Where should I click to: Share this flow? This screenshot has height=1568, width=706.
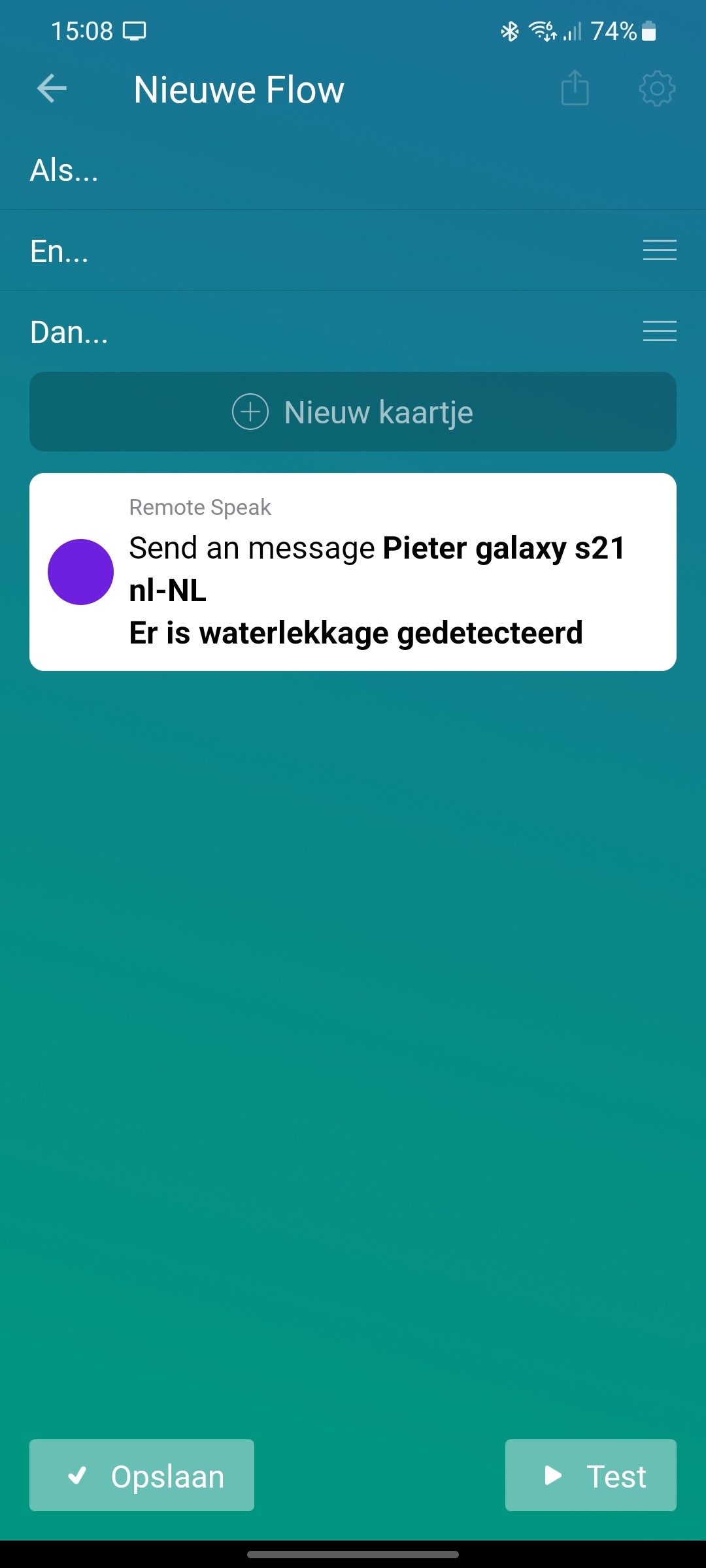[x=575, y=89]
